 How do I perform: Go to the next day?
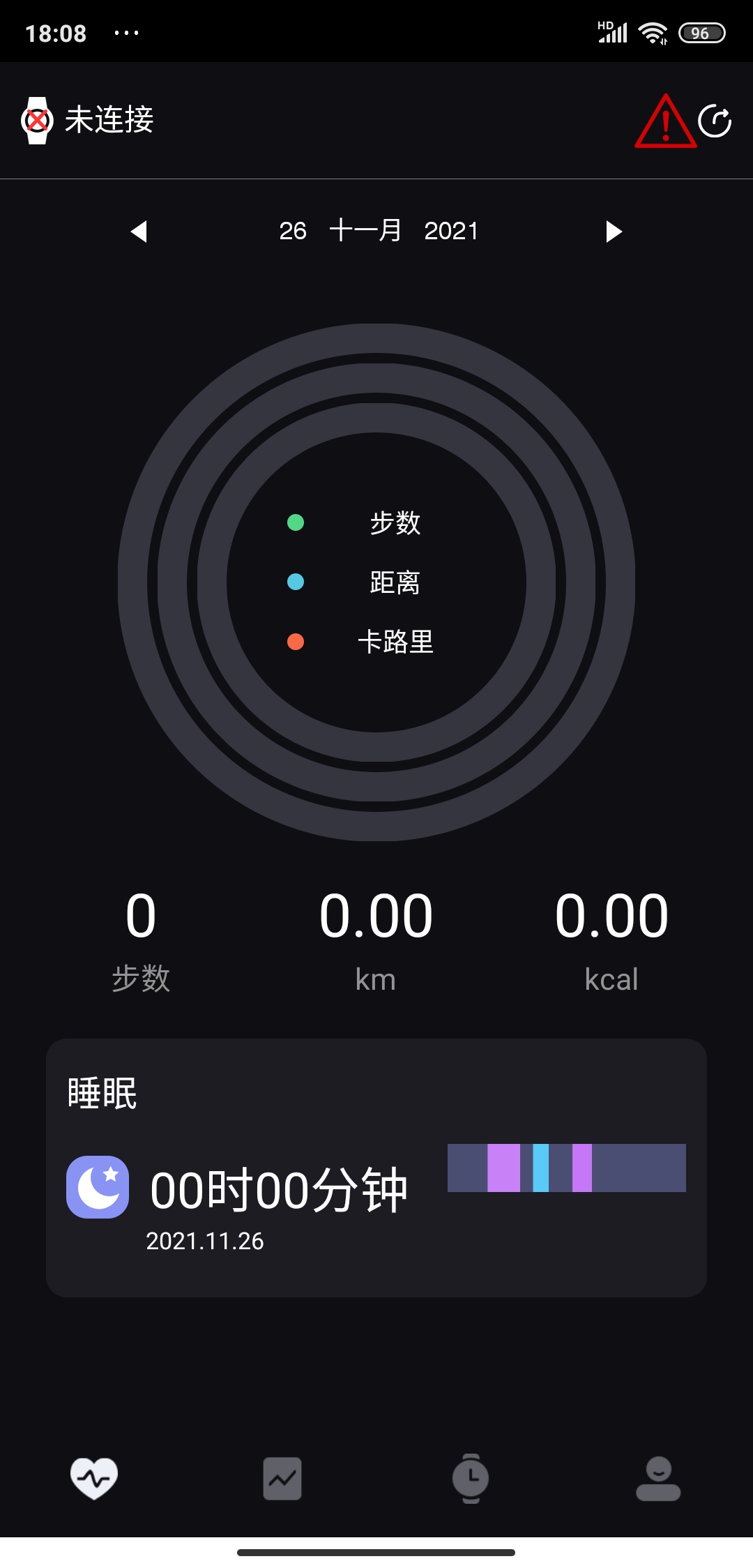614,232
